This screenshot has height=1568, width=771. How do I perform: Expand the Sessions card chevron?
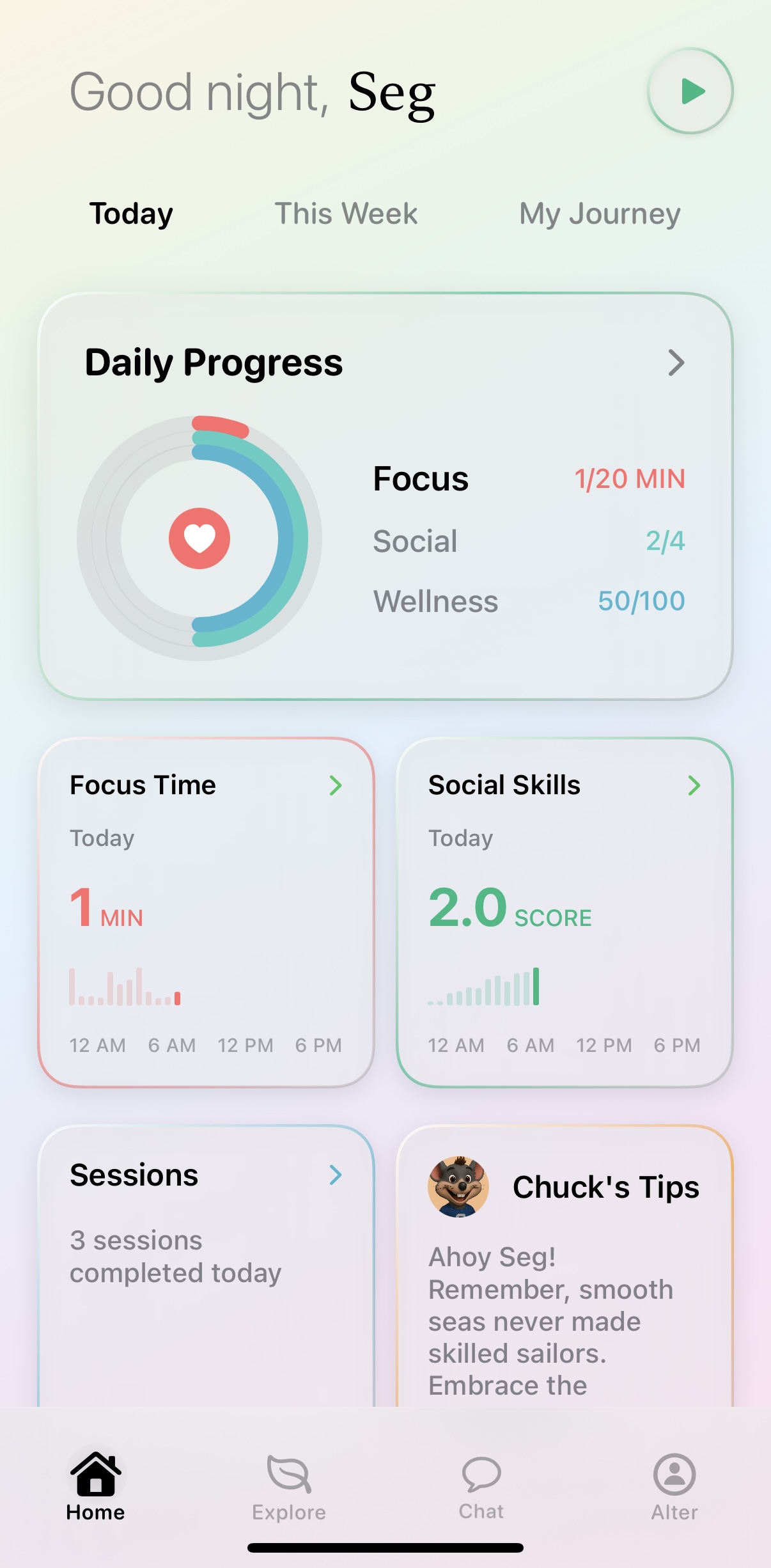click(335, 1175)
